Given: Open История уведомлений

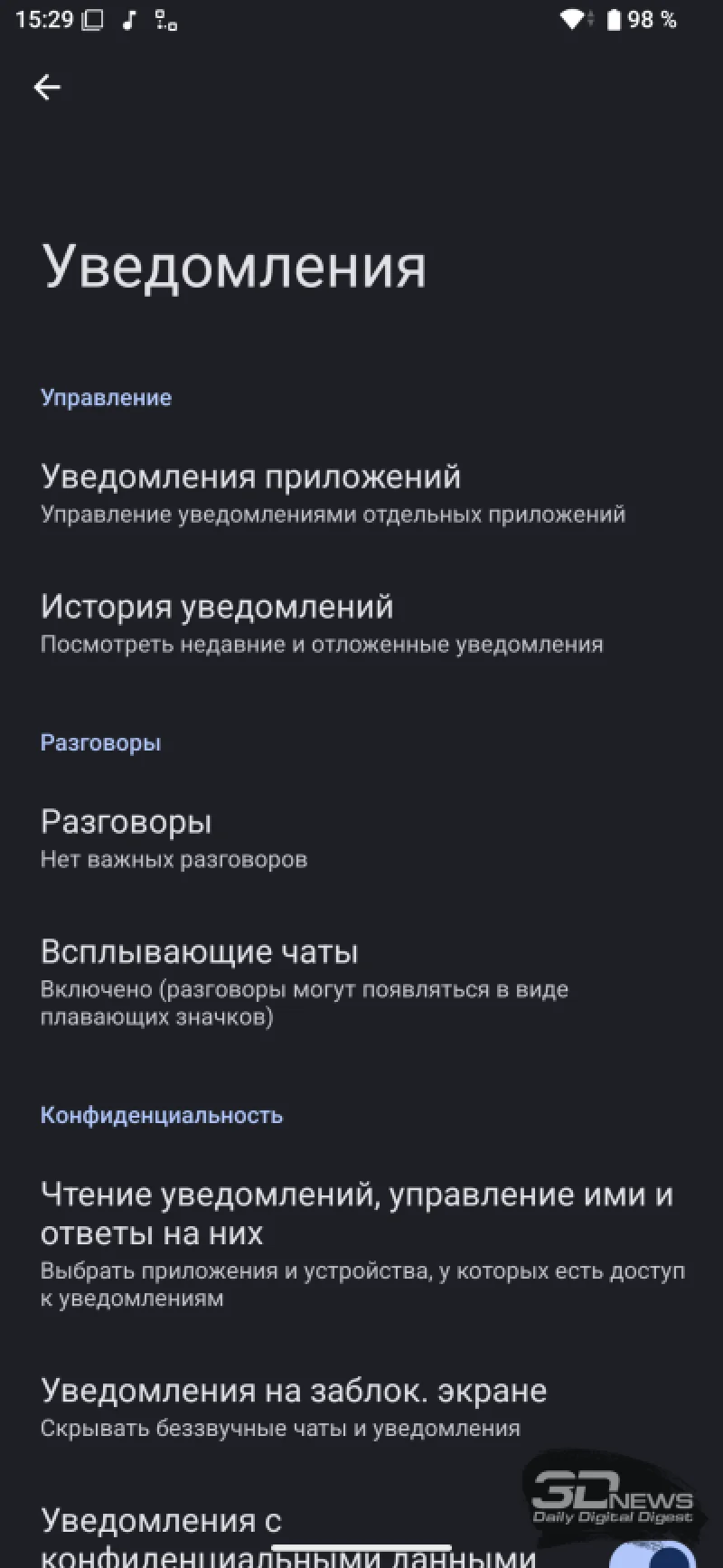Looking at the screenshot, I should pyautogui.click(x=321, y=623).
